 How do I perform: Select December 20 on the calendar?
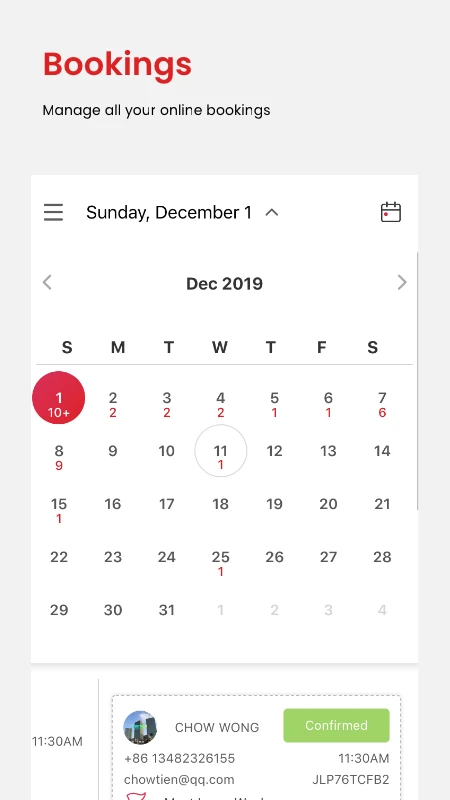pyautogui.click(x=328, y=504)
